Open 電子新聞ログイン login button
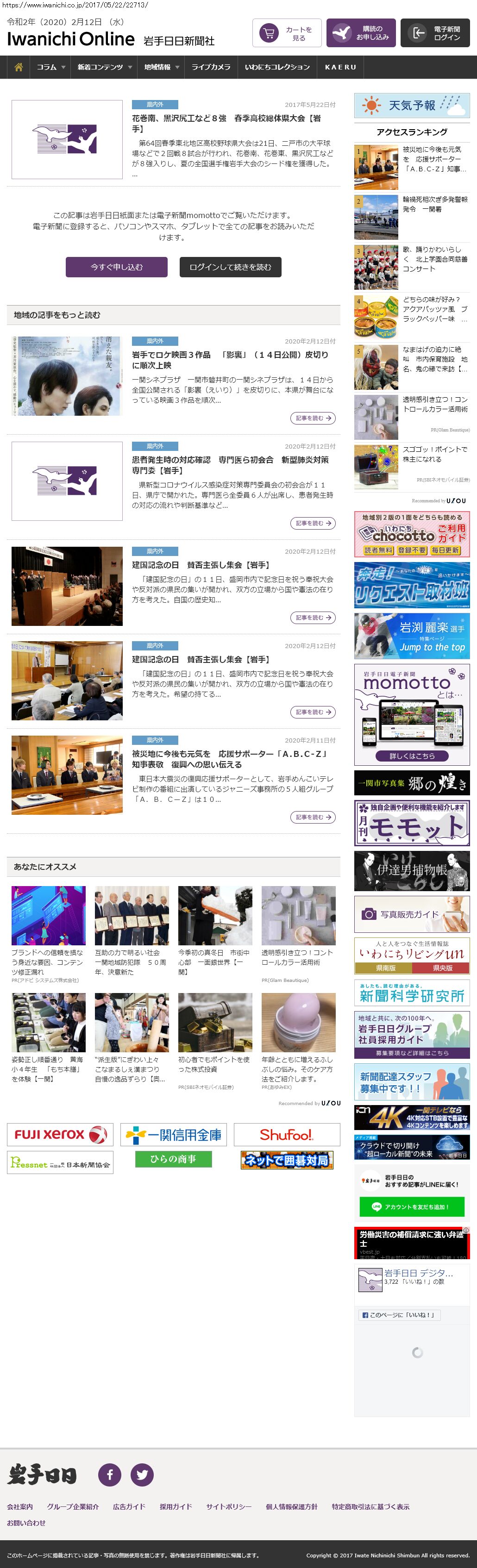 point(435,33)
